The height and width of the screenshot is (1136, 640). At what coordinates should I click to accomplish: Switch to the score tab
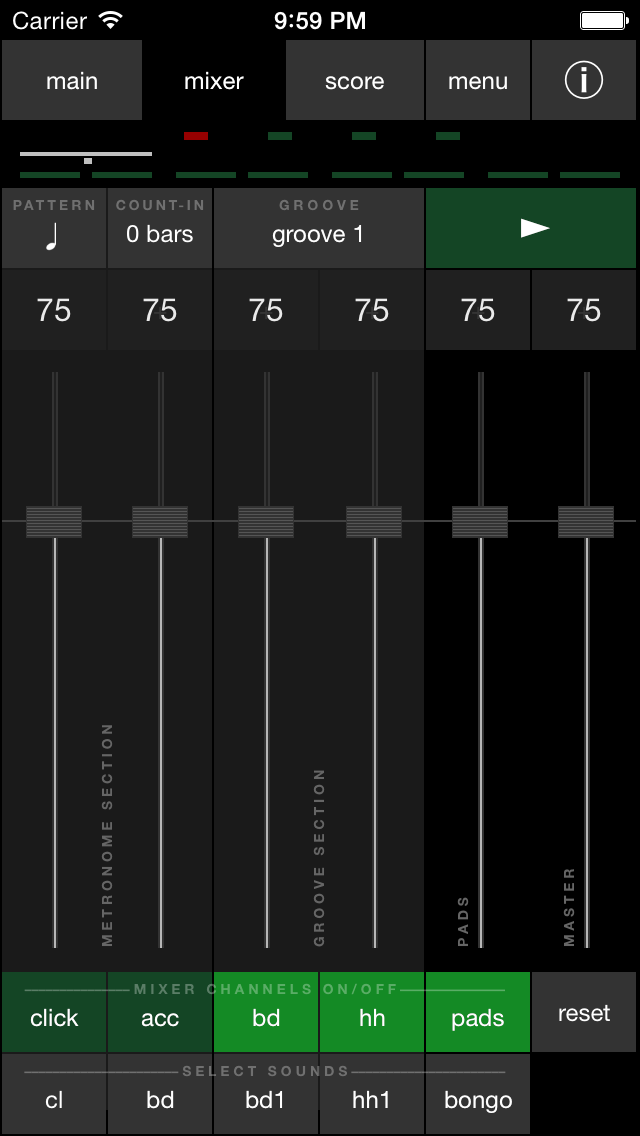[354, 80]
